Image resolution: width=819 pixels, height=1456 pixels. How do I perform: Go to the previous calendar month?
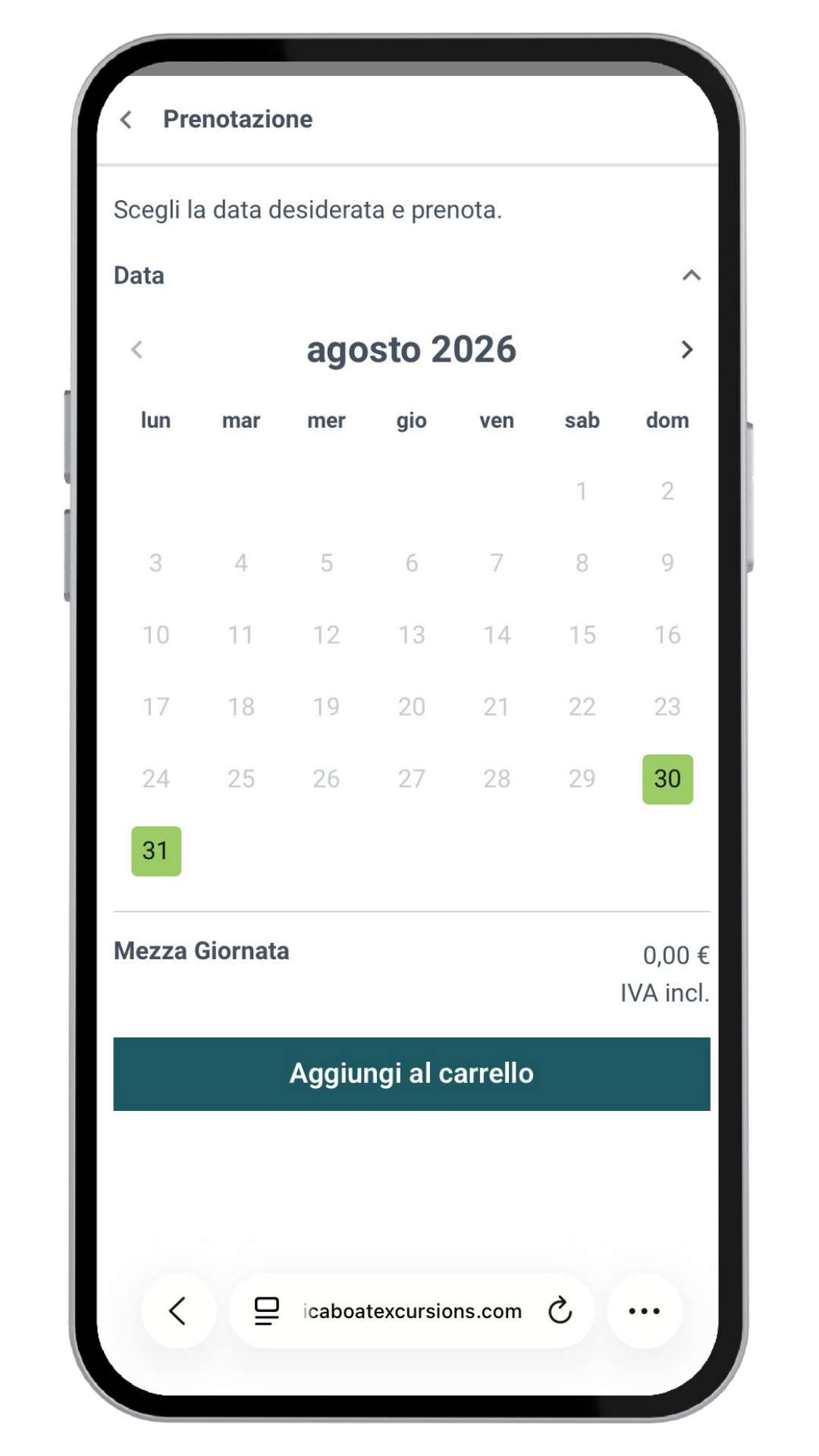tap(136, 350)
